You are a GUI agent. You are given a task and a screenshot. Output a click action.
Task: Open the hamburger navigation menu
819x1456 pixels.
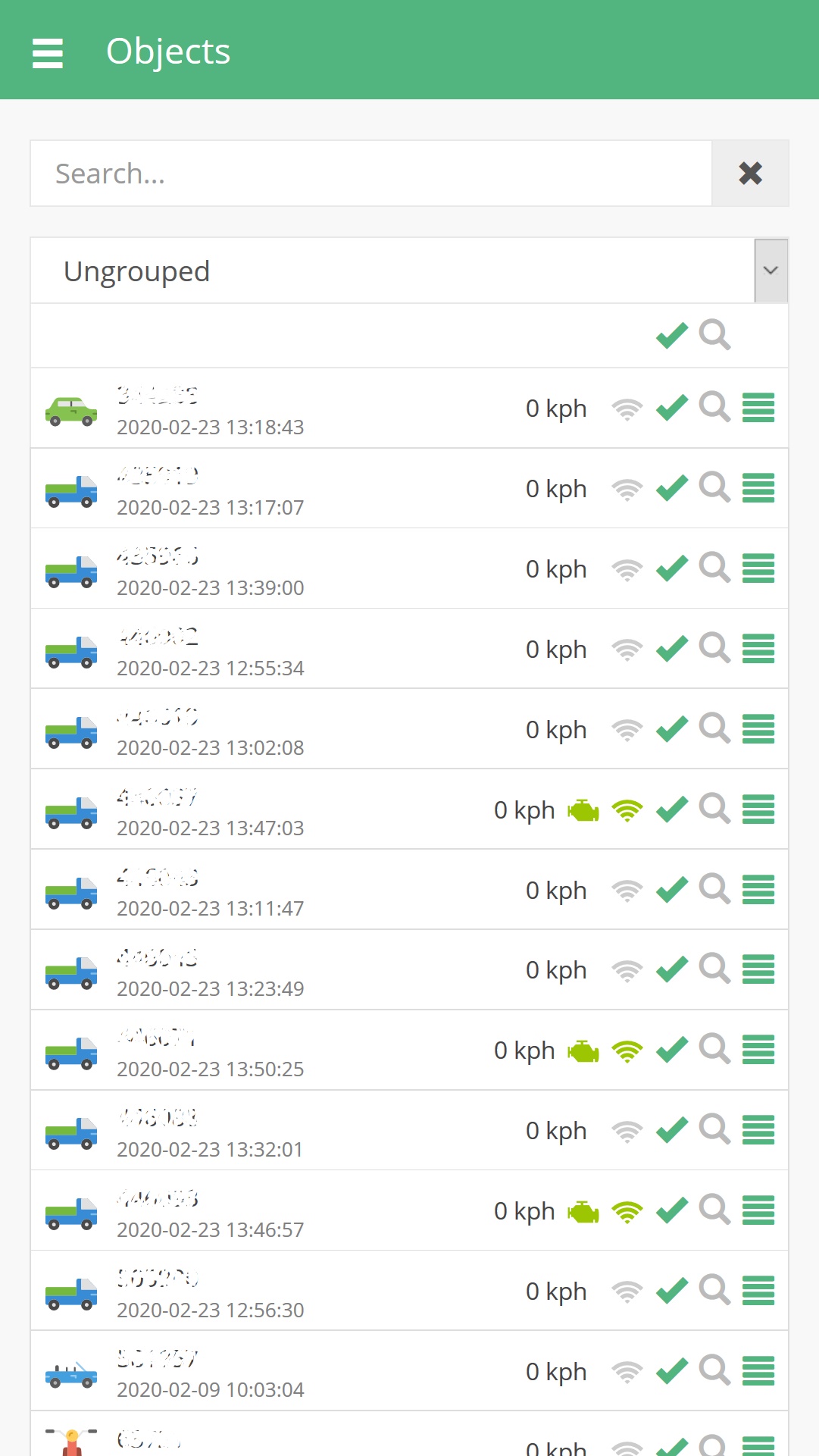47,53
